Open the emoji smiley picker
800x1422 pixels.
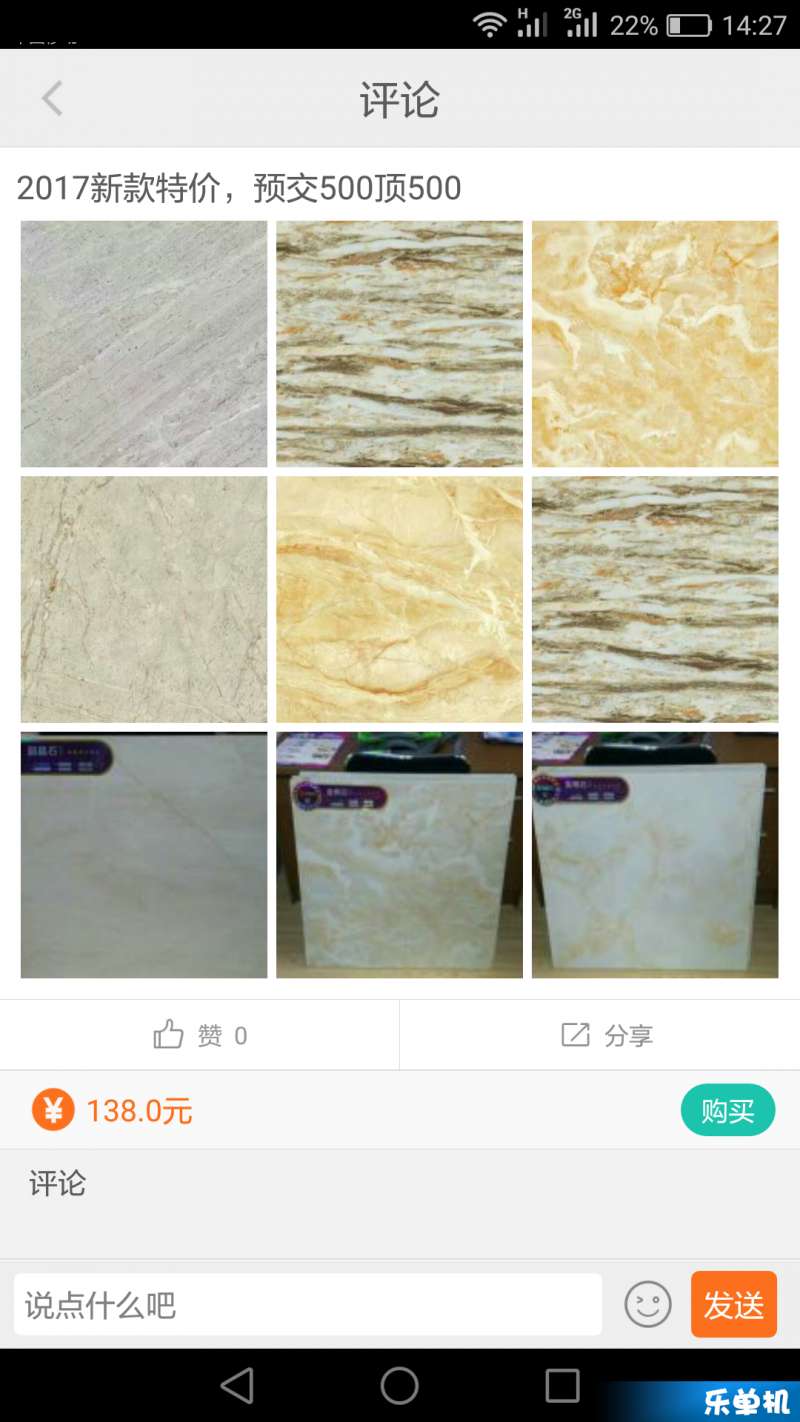647,1304
